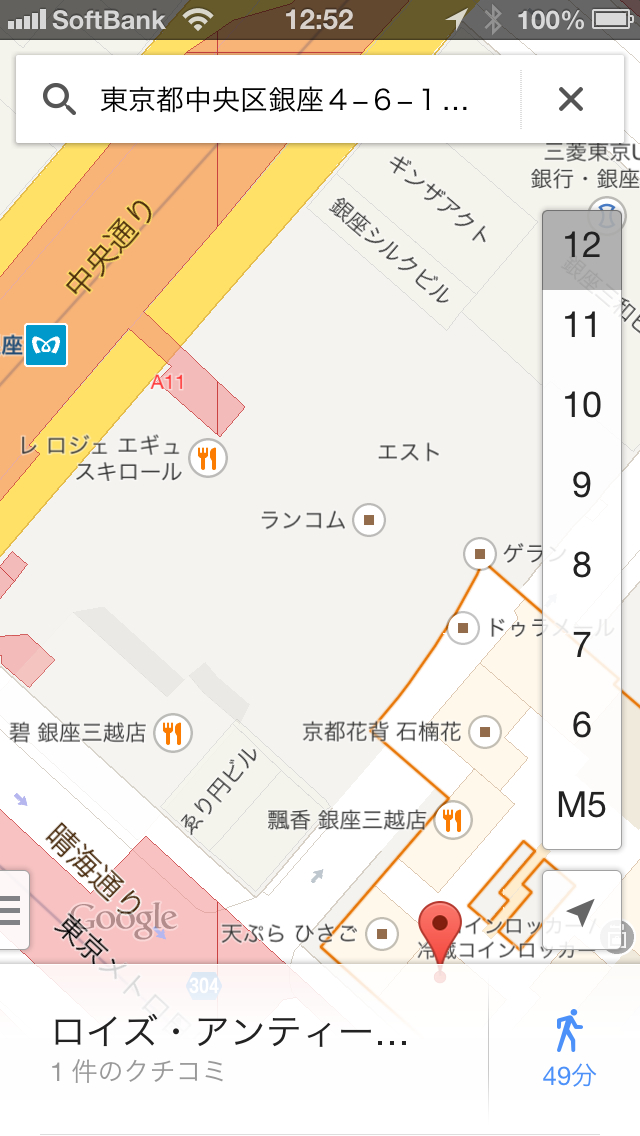View floor 6 map

click(582, 725)
